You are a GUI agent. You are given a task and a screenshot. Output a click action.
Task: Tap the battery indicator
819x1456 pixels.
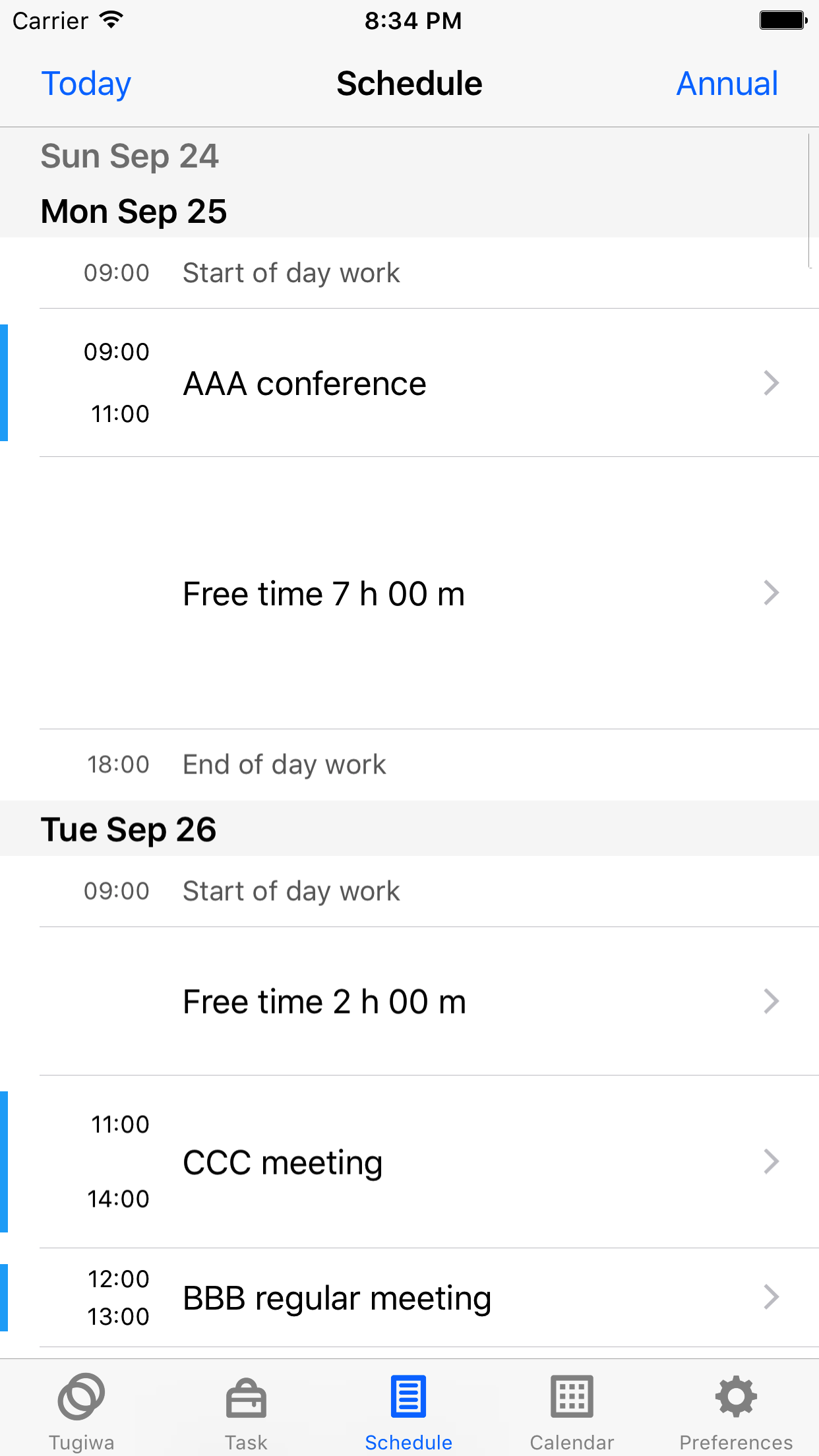coord(781,20)
